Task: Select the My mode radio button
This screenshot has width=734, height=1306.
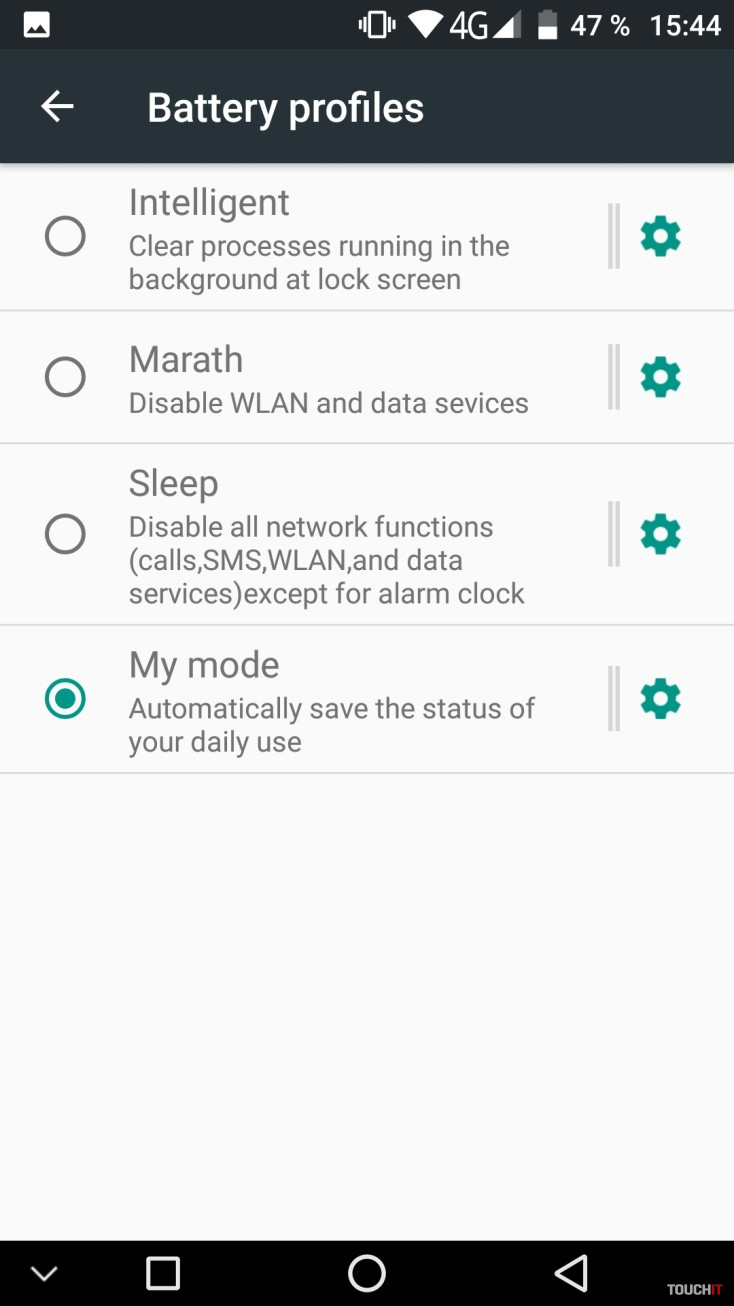Action: tap(65, 698)
